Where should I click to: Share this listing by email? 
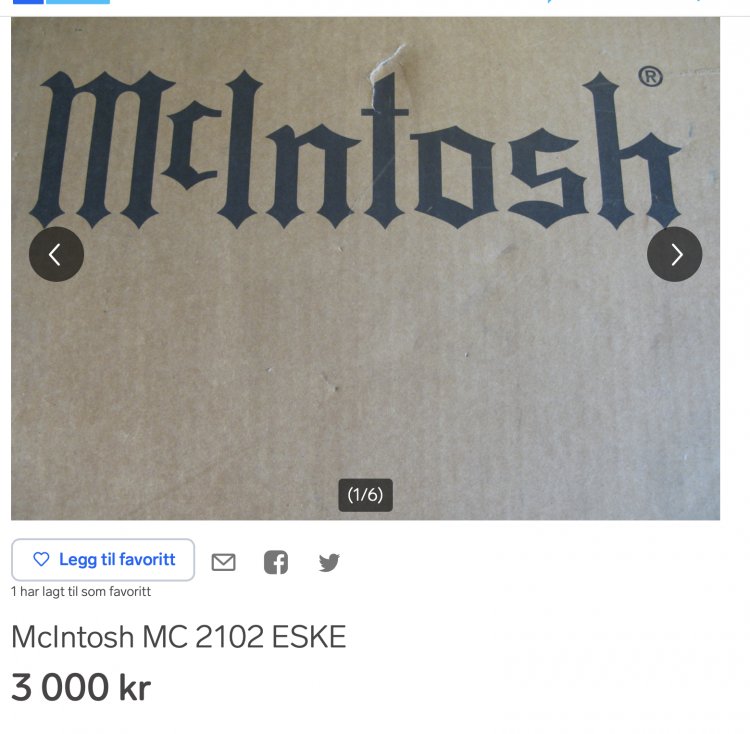point(224,562)
